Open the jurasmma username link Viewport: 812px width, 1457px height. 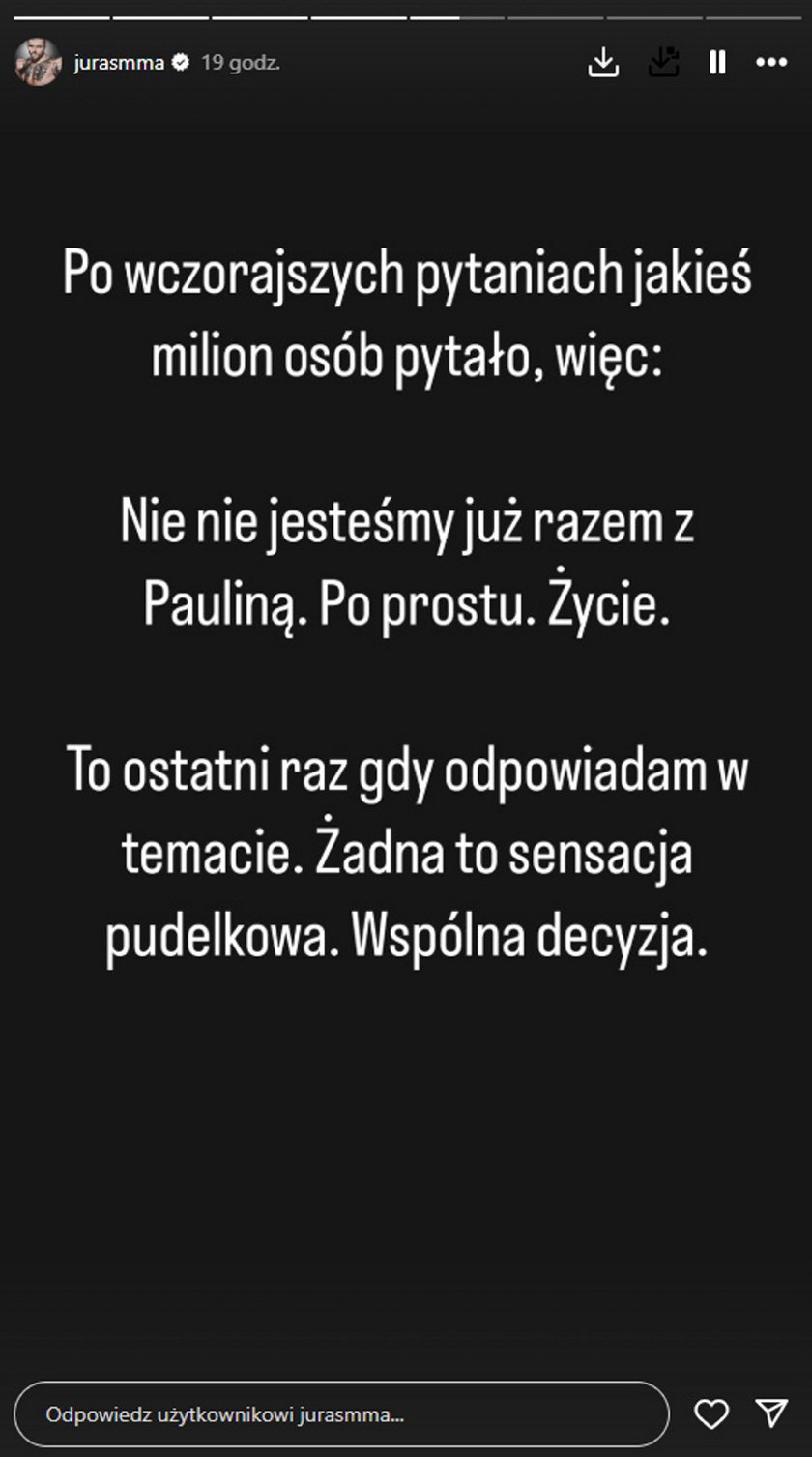pos(119,64)
